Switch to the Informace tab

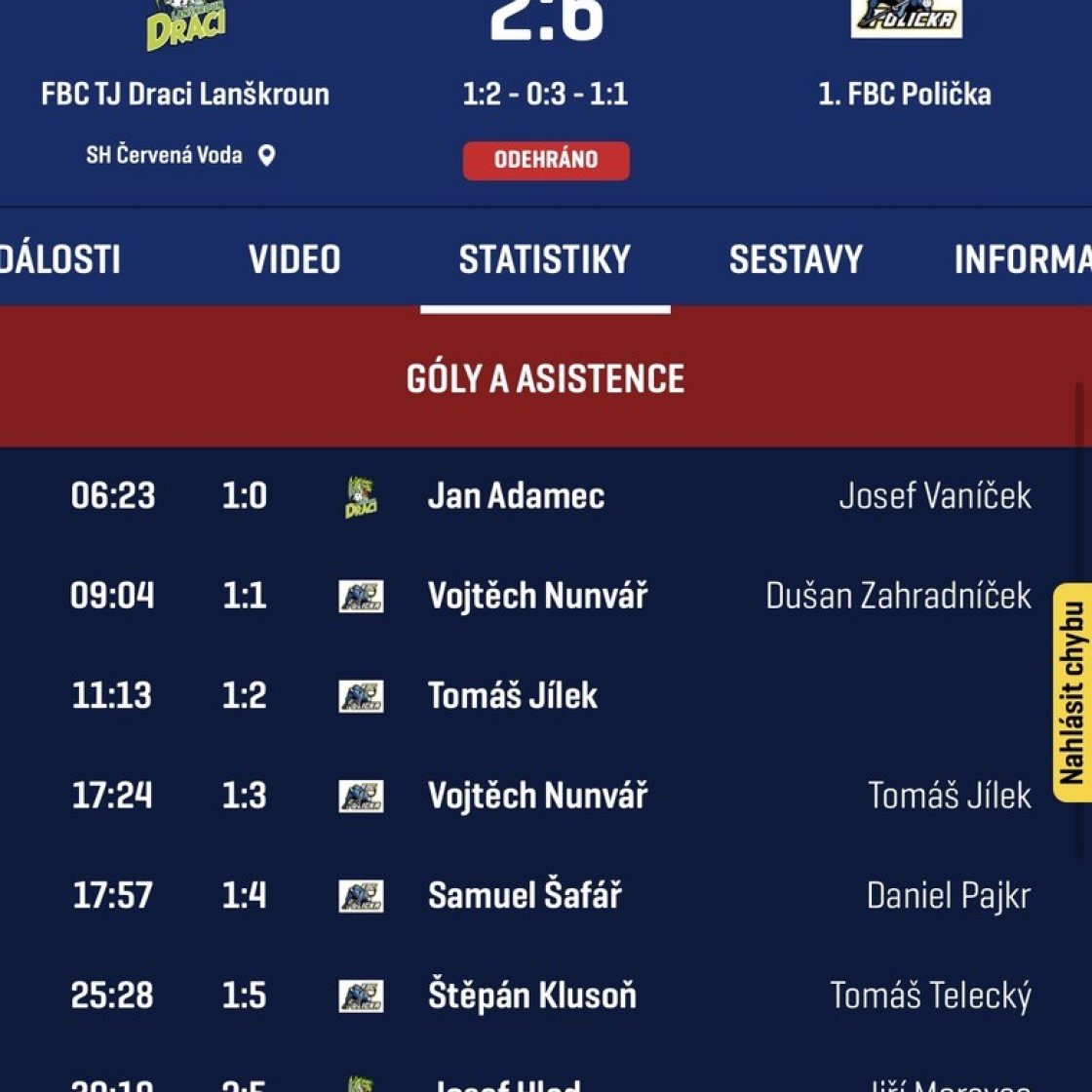pos(1022,259)
